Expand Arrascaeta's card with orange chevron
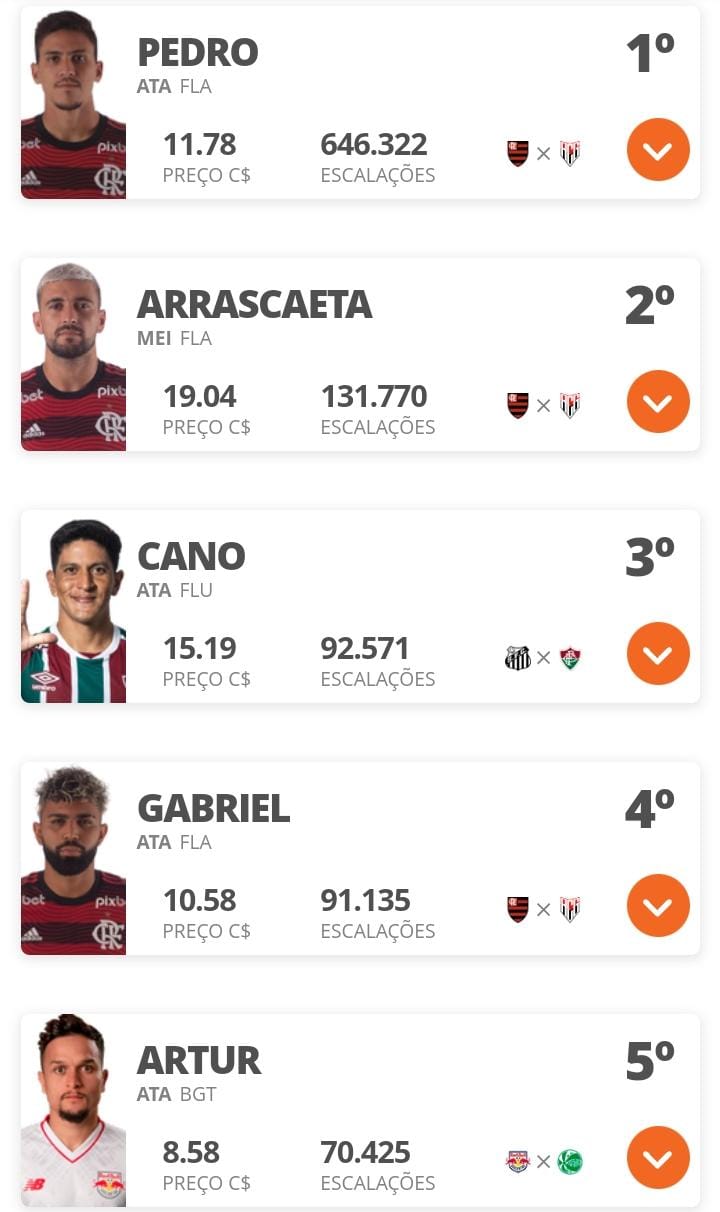 click(x=658, y=402)
